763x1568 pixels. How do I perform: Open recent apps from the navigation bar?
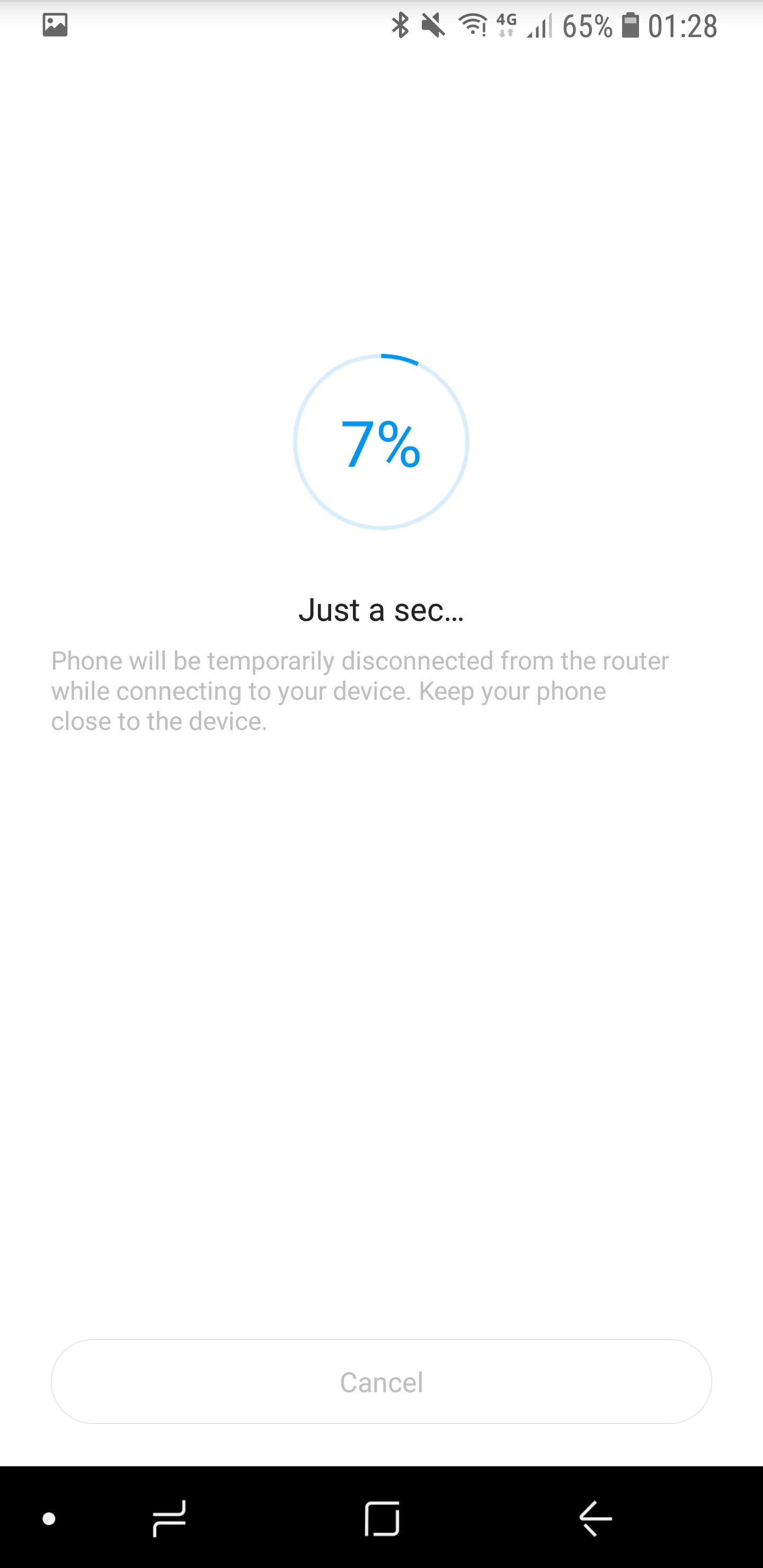[168, 1518]
